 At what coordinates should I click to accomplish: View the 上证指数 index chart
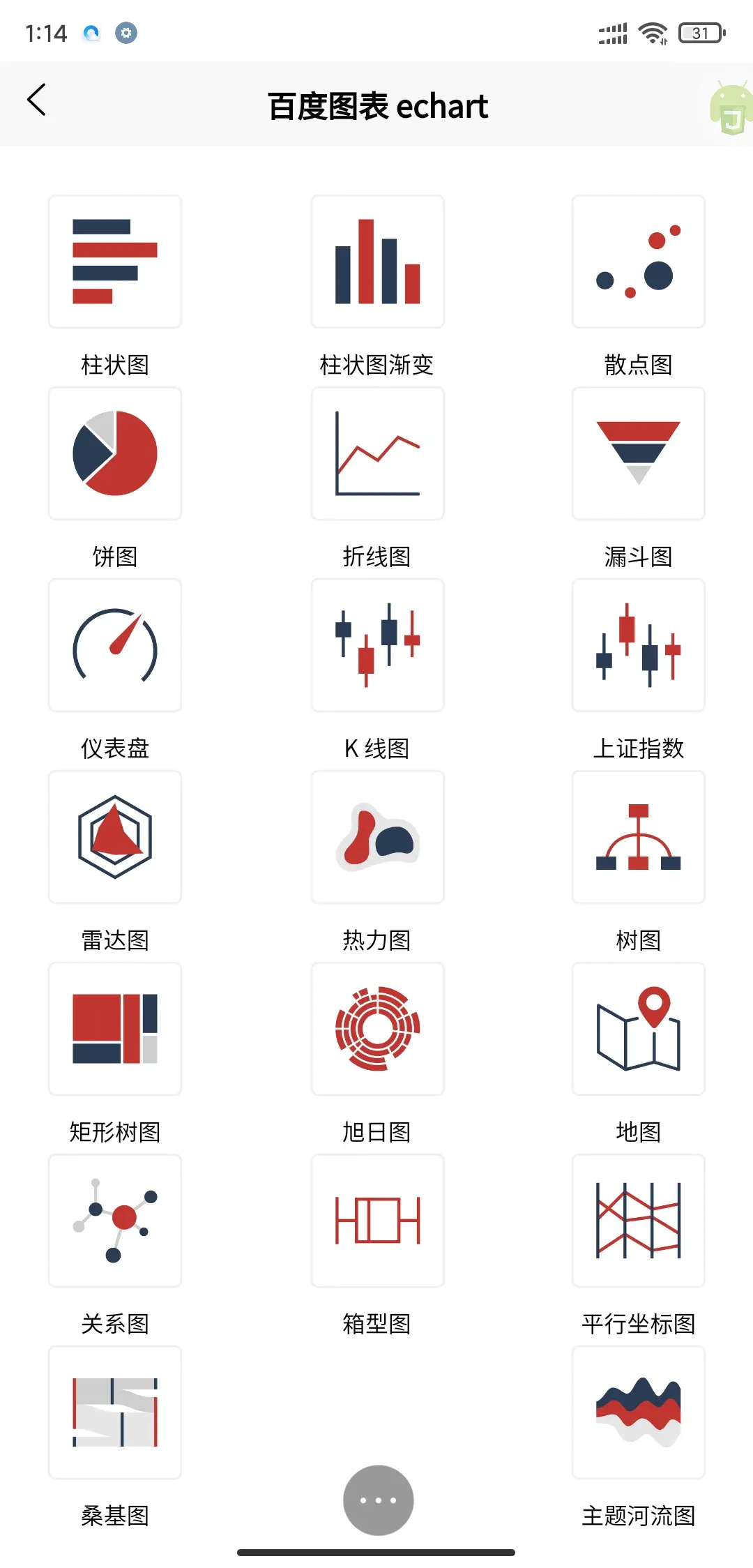[638, 645]
